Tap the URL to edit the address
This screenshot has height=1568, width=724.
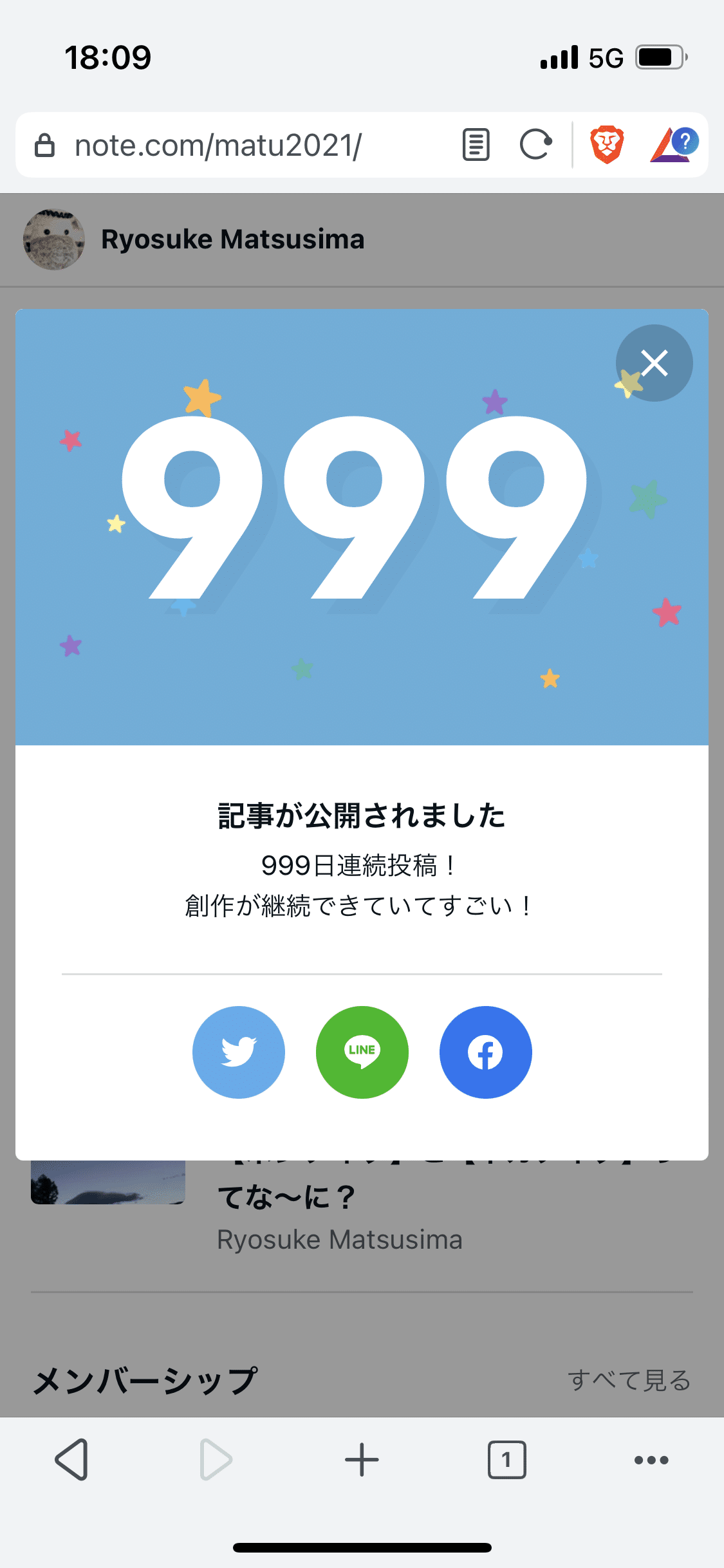pos(219,145)
